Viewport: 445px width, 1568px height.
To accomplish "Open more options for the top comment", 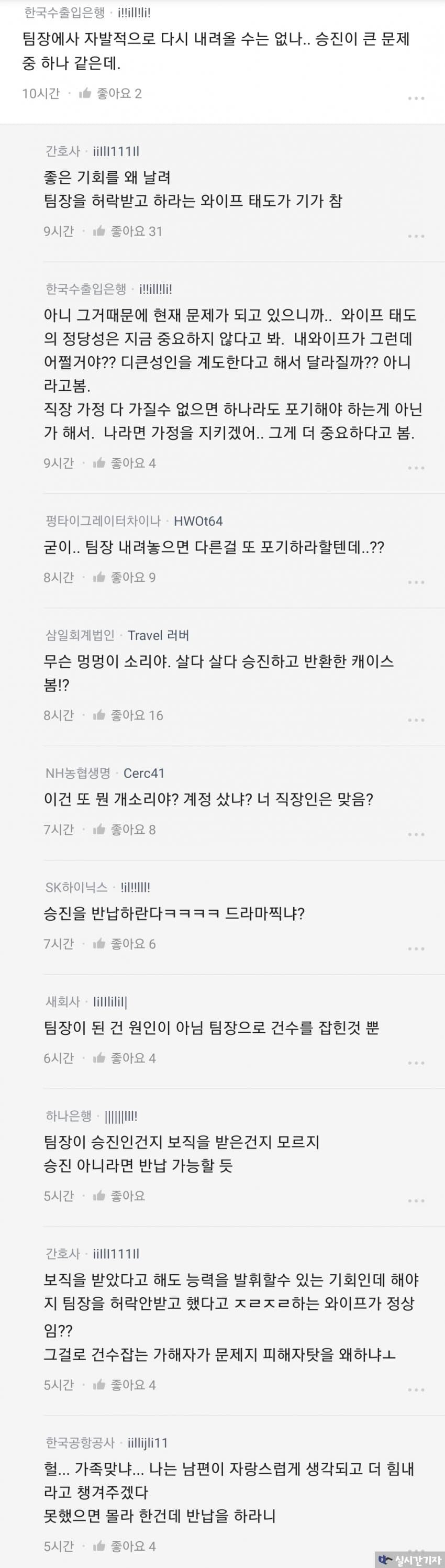I will coord(416,98).
